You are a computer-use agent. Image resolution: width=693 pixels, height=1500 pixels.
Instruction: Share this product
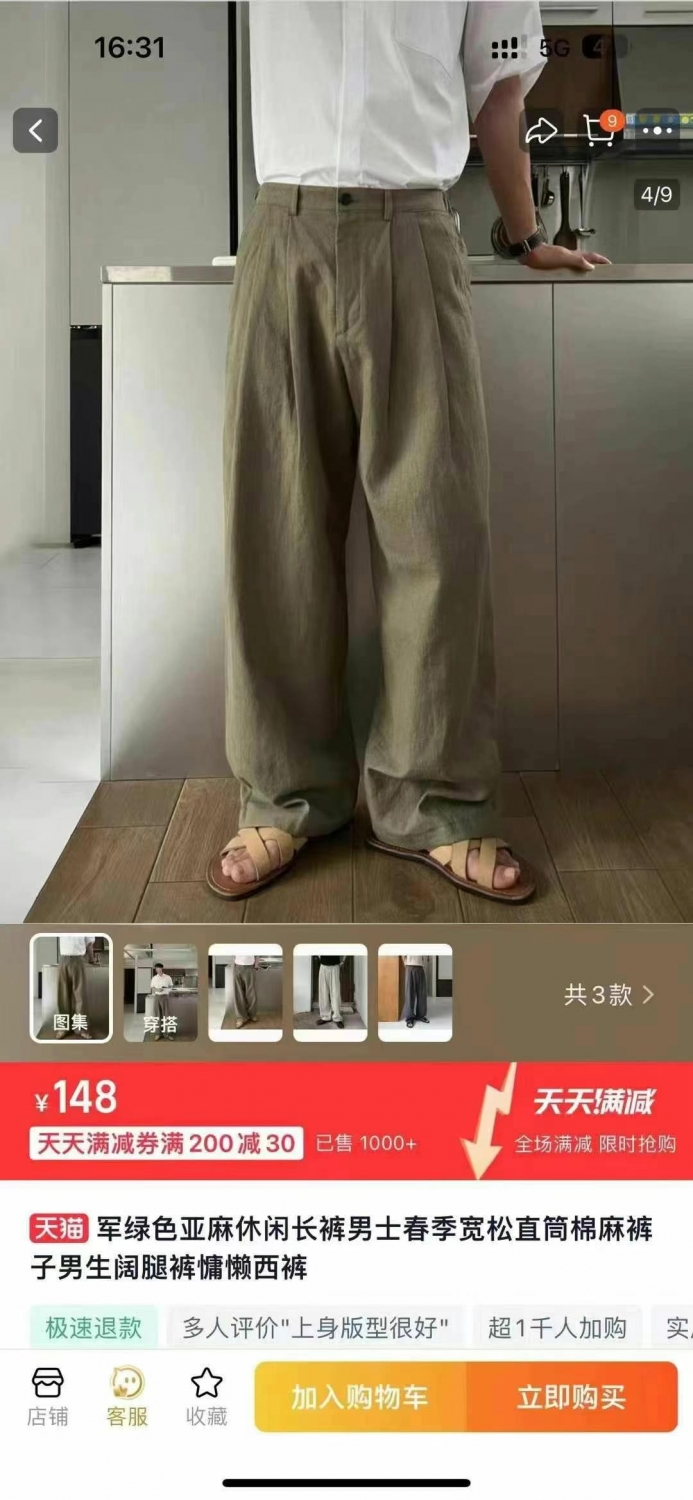[x=541, y=131]
